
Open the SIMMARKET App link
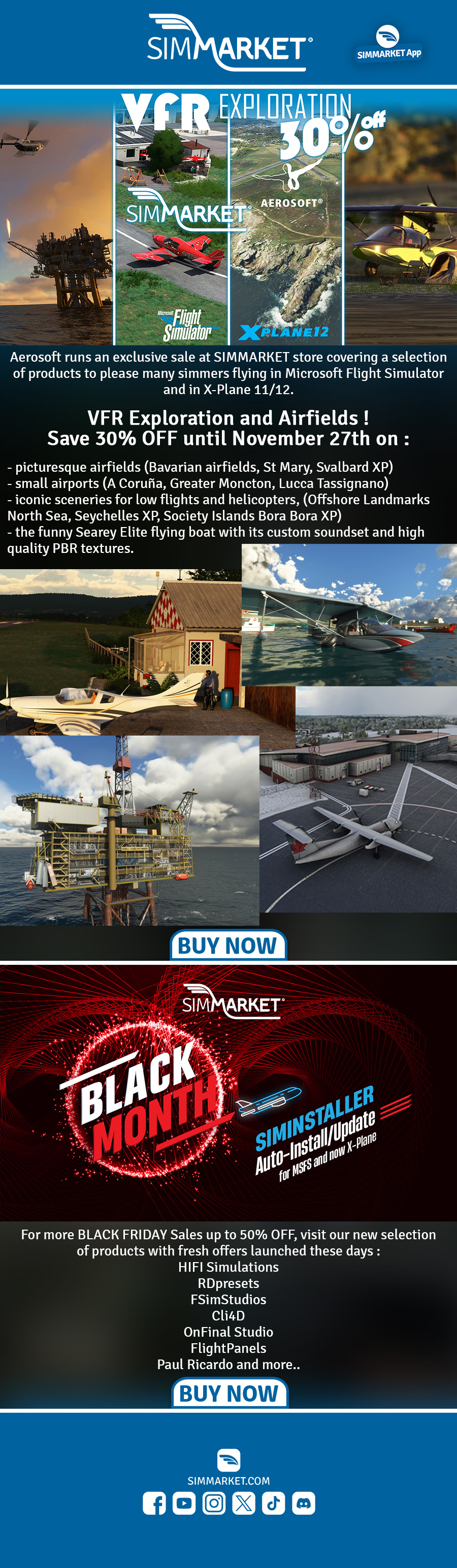(x=389, y=43)
